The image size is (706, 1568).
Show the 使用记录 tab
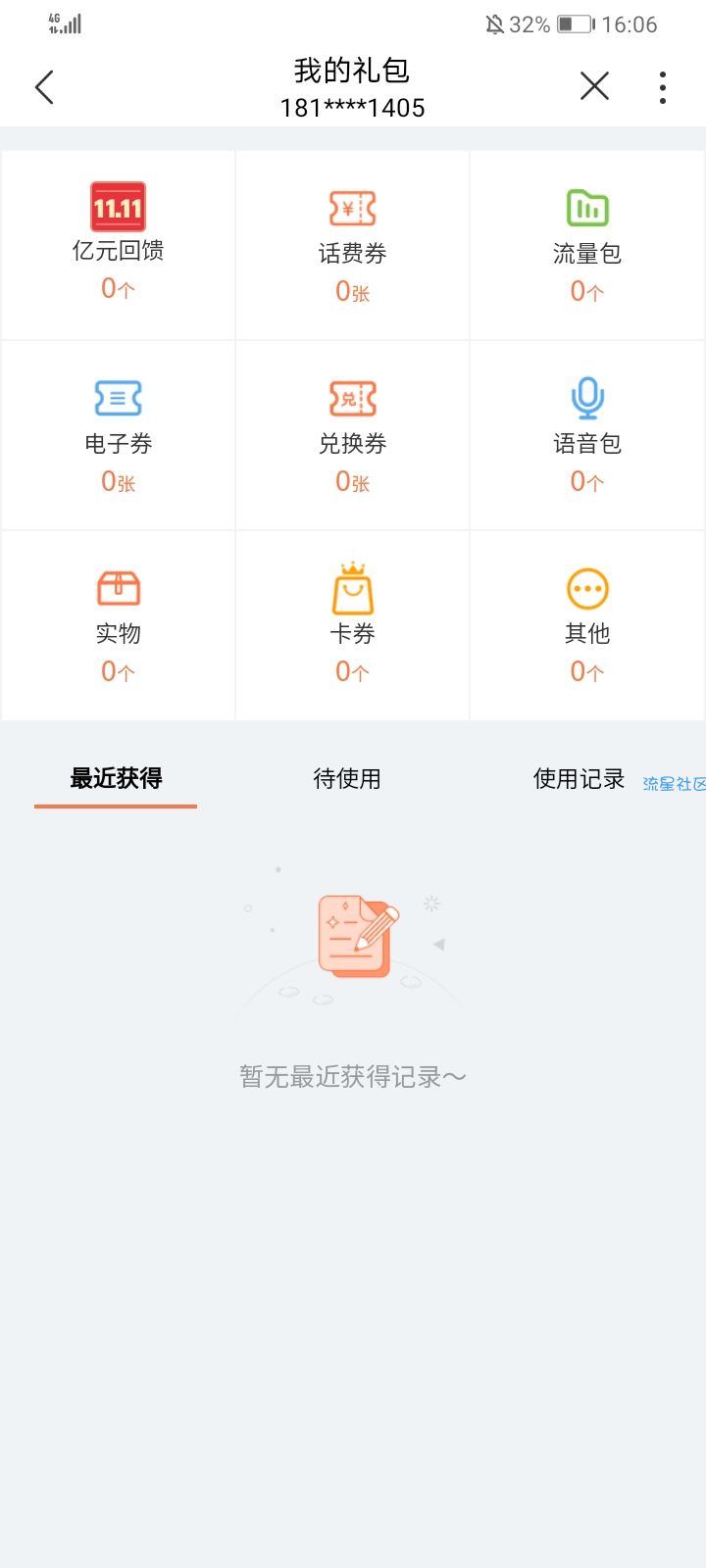(579, 779)
